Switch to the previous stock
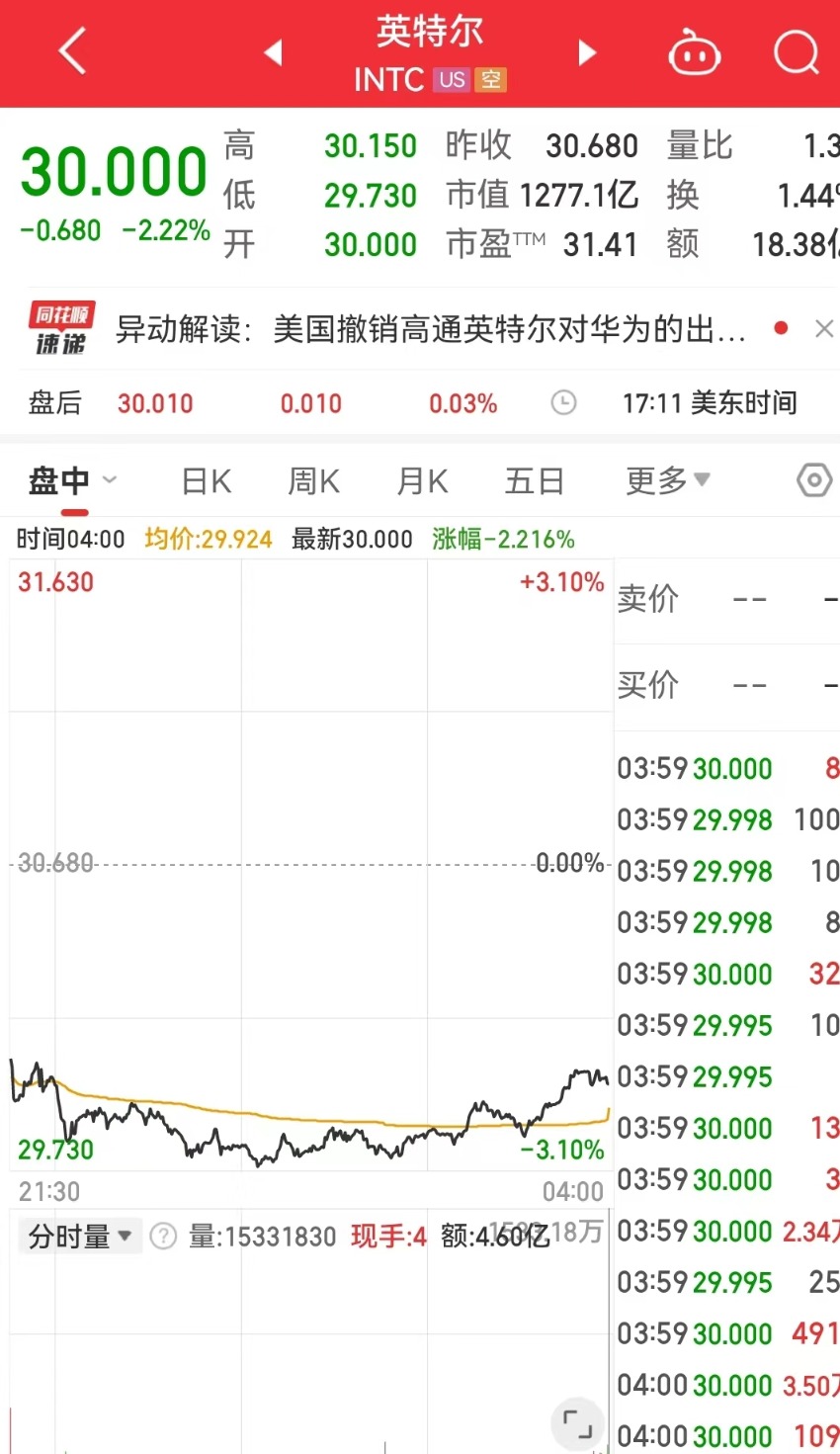840x1454 pixels. pyautogui.click(x=274, y=52)
